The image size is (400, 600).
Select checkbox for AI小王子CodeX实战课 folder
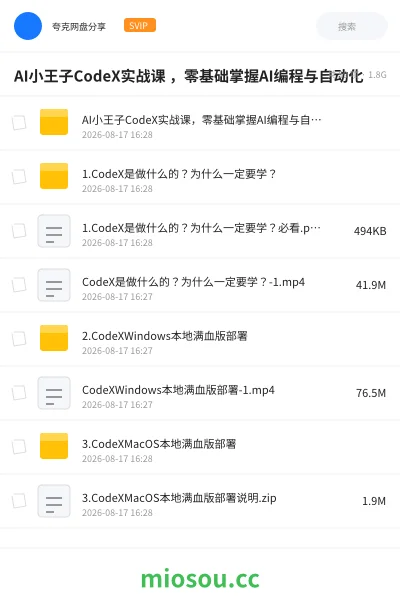[x=19, y=123]
